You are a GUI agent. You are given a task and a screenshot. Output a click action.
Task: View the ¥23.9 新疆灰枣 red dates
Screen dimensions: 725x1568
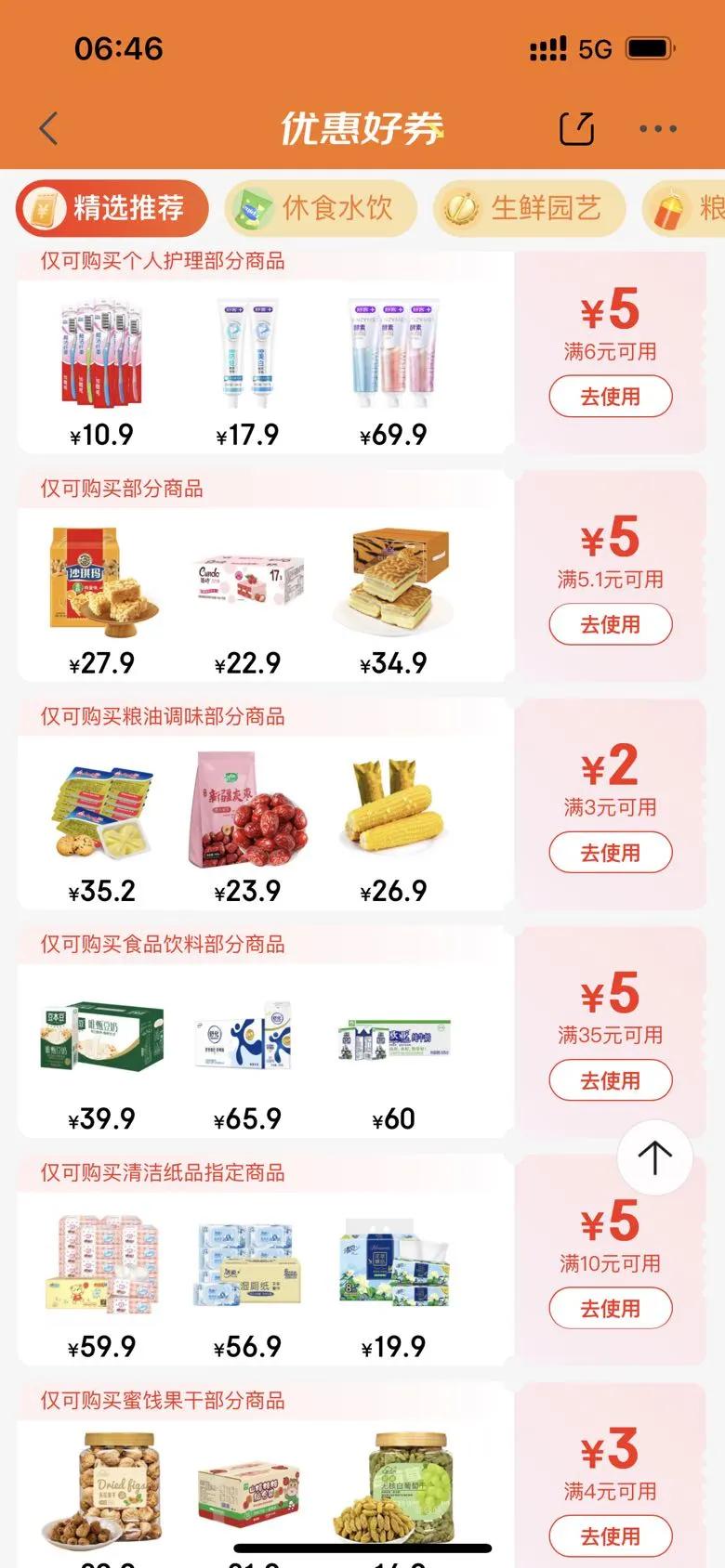247,811
